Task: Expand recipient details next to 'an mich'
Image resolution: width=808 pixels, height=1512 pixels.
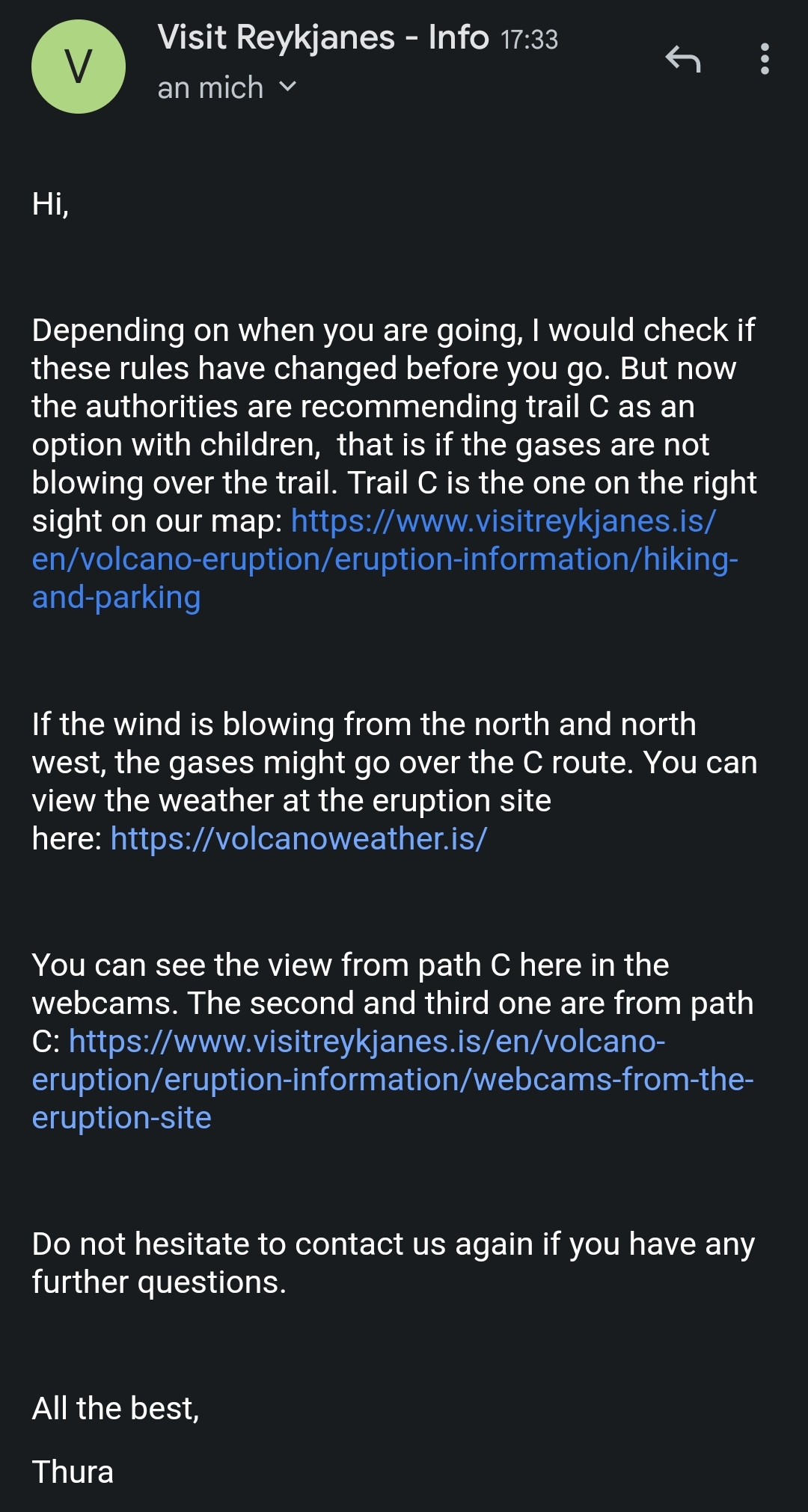Action: 287,87
